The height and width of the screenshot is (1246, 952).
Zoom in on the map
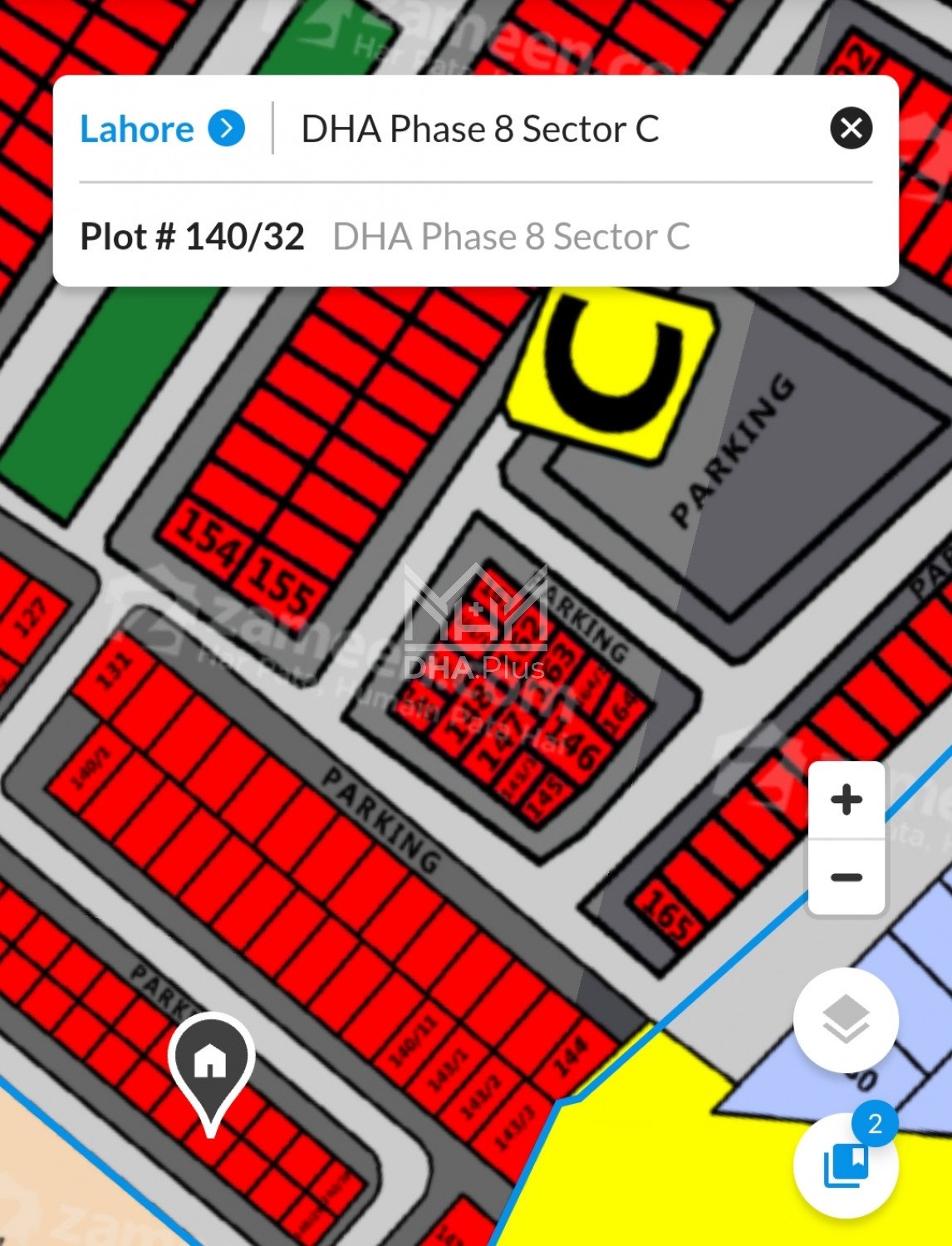[846, 800]
